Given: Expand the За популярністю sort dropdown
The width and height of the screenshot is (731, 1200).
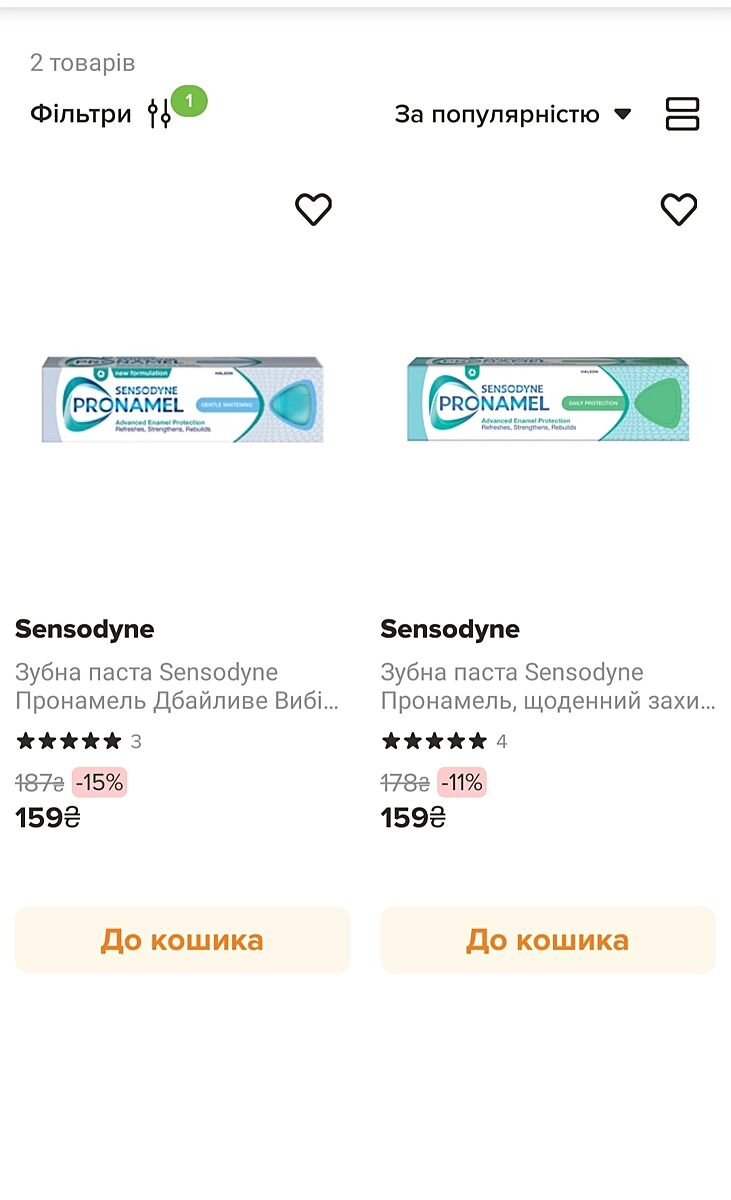Looking at the screenshot, I should pyautogui.click(x=512, y=114).
